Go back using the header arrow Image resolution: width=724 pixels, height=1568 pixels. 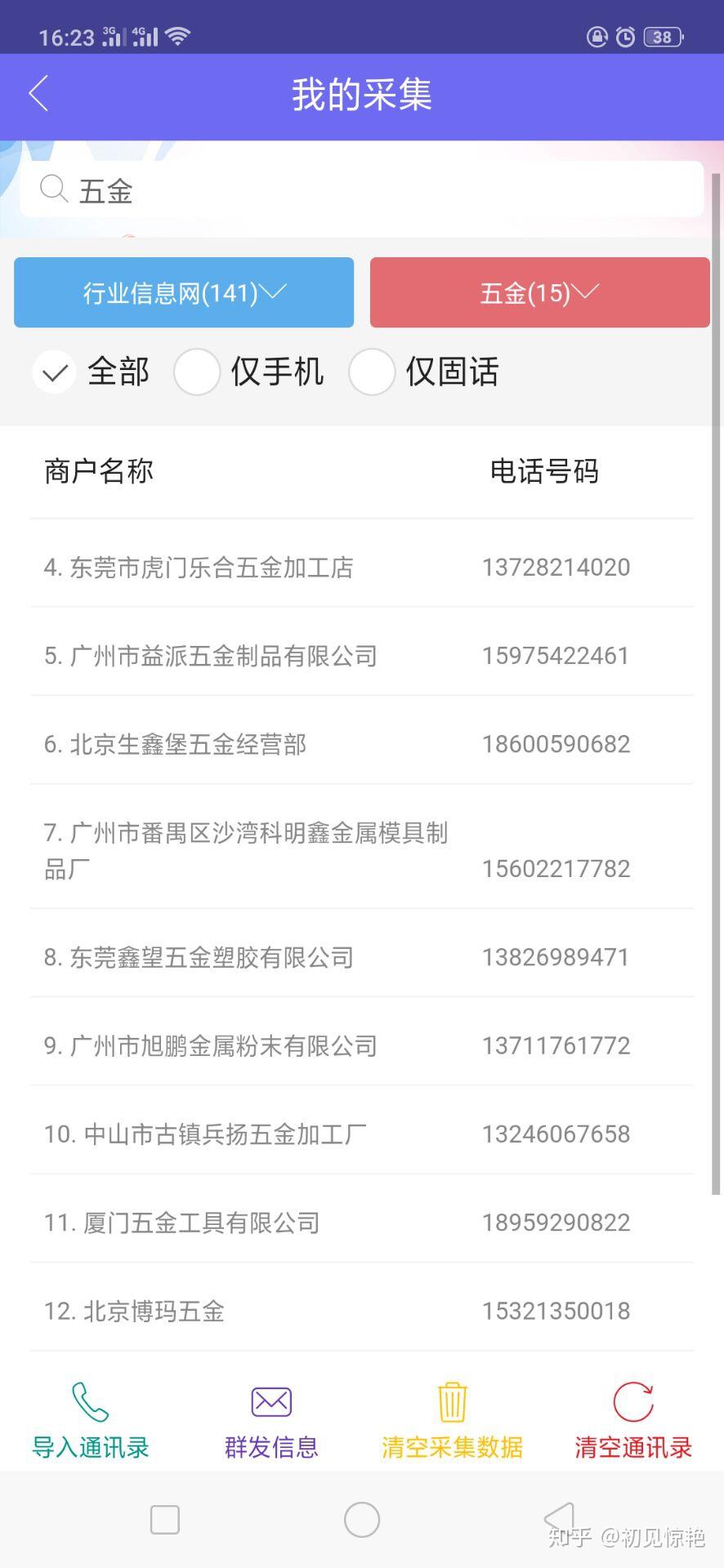pyautogui.click(x=38, y=93)
